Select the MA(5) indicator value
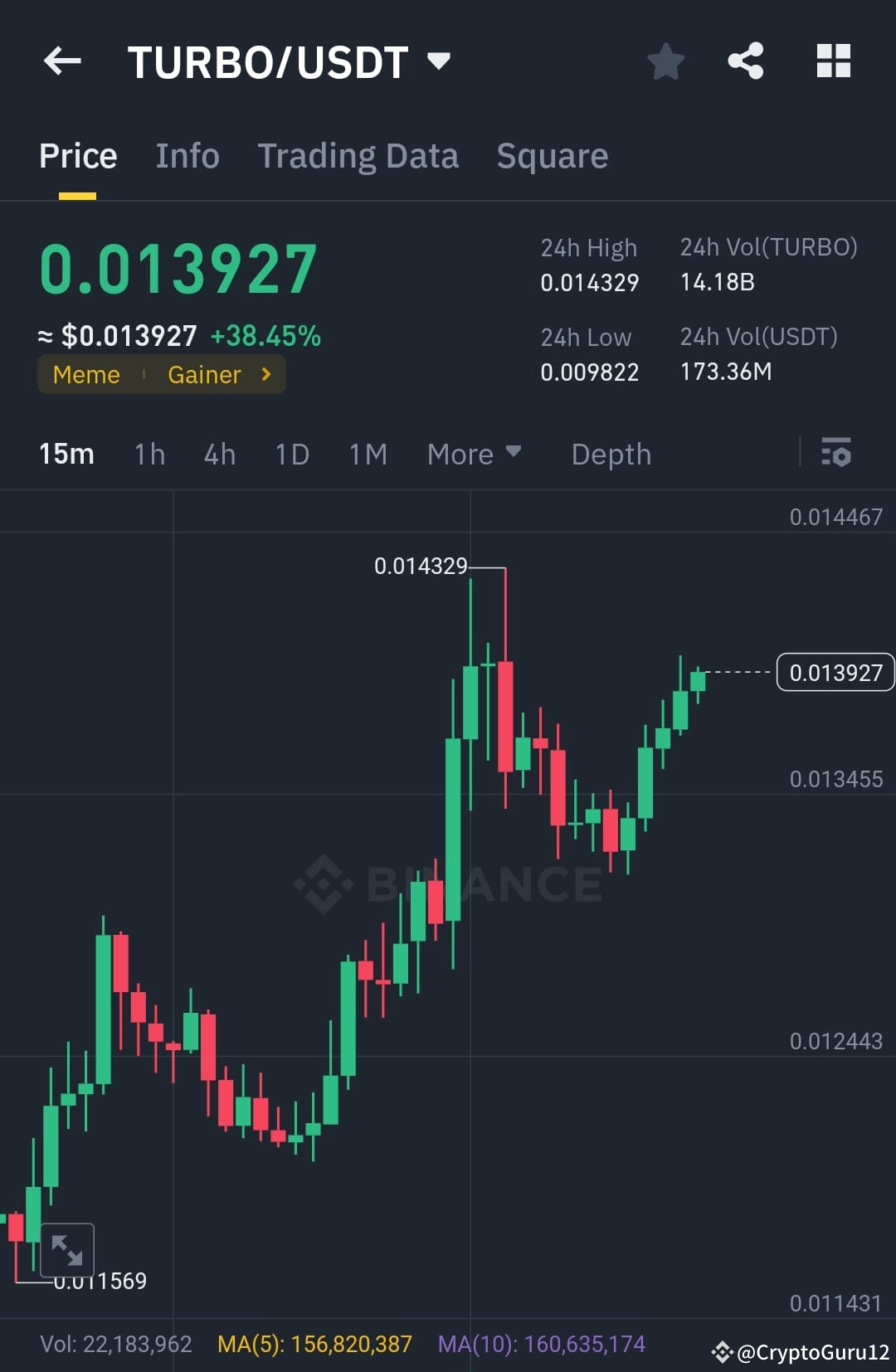Image resolution: width=896 pixels, height=1372 pixels. tap(314, 1344)
